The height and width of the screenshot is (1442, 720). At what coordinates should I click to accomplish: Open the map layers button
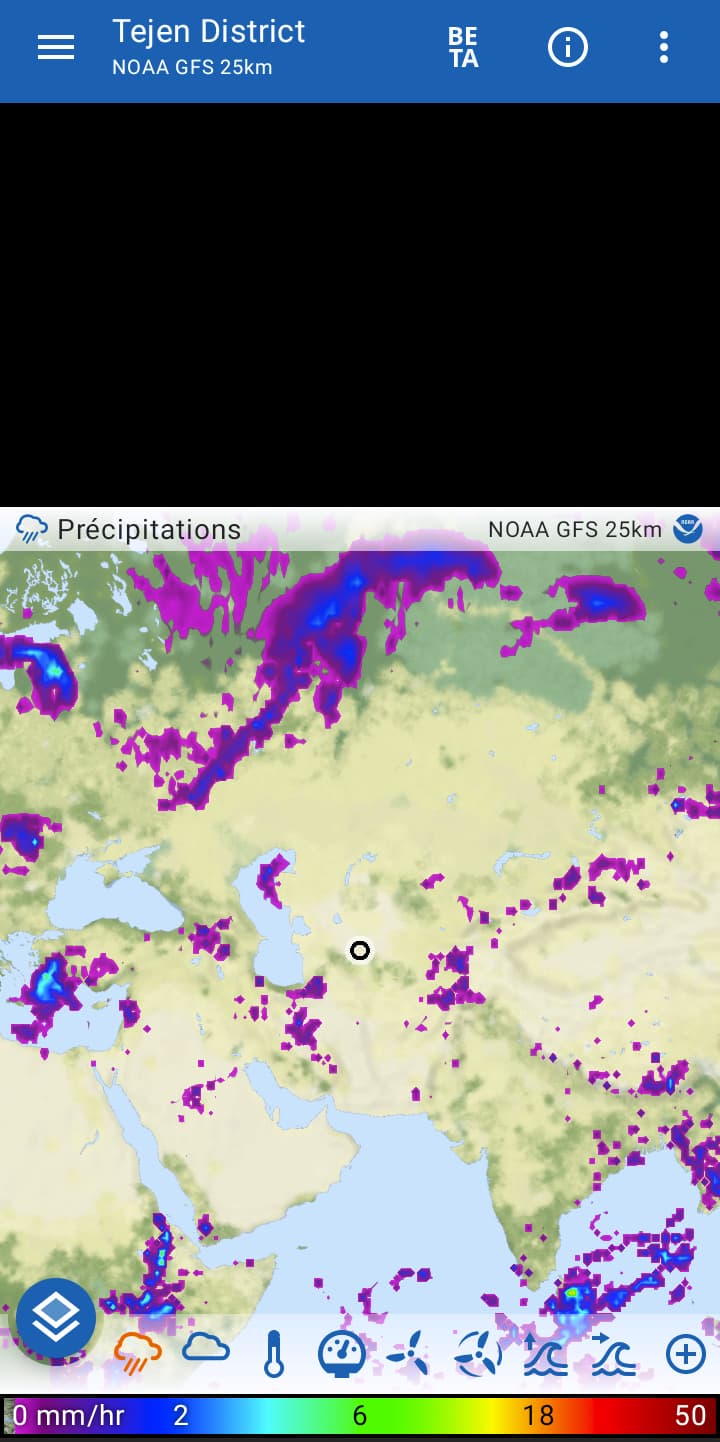[x=56, y=1318]
